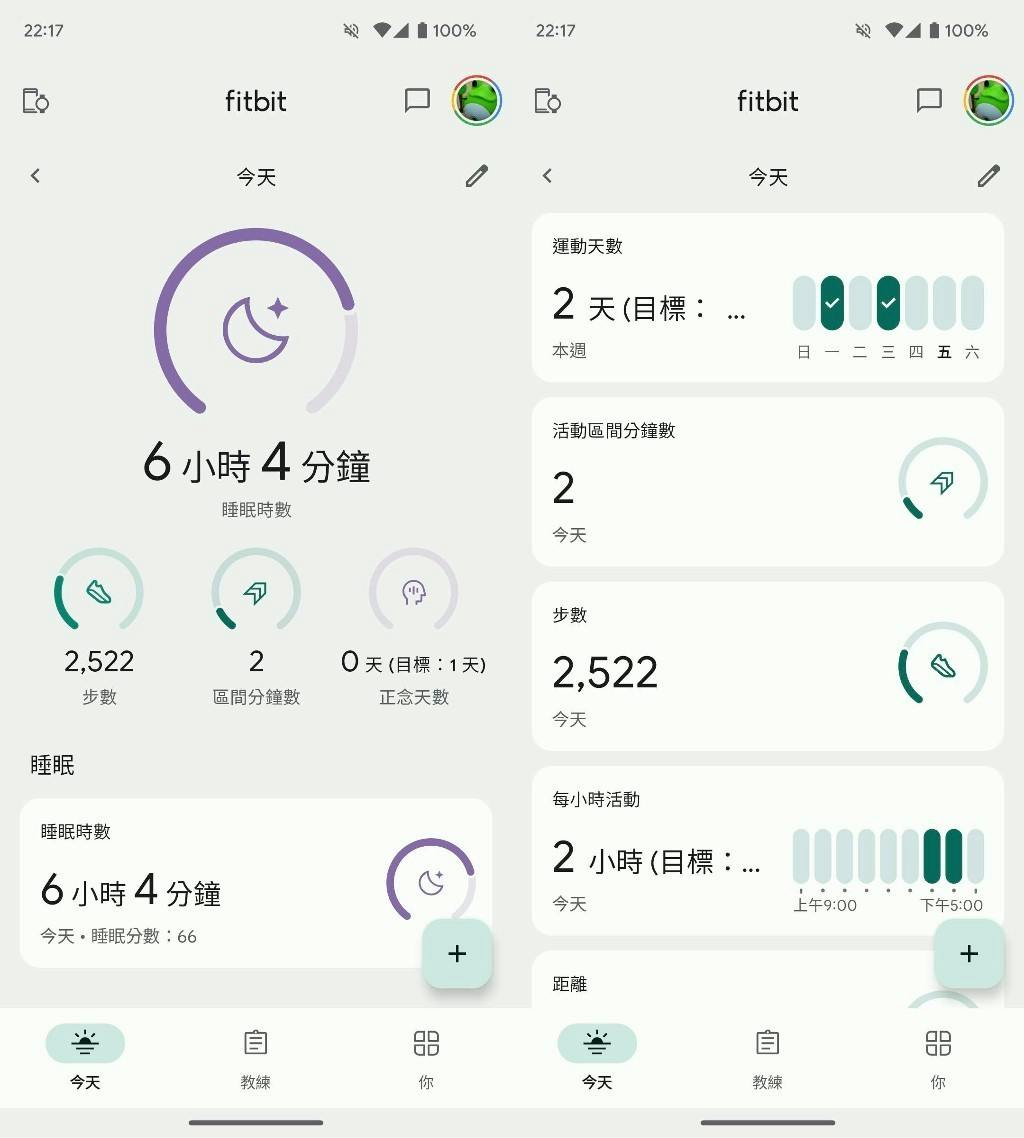Tap the 正念天數 mindfulness ring

414,594
